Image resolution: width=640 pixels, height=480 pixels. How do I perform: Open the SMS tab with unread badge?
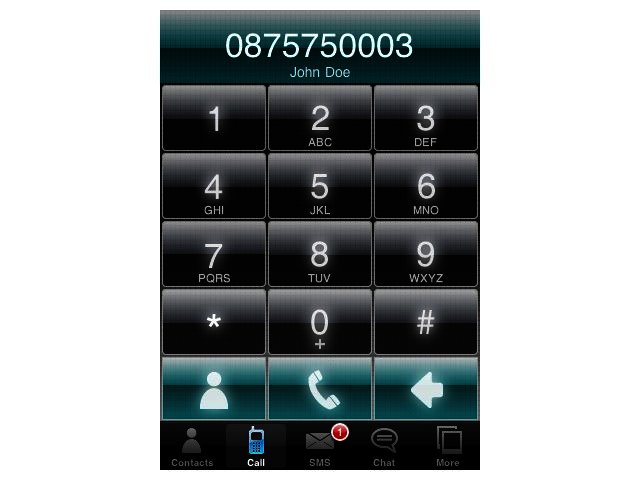320,446
